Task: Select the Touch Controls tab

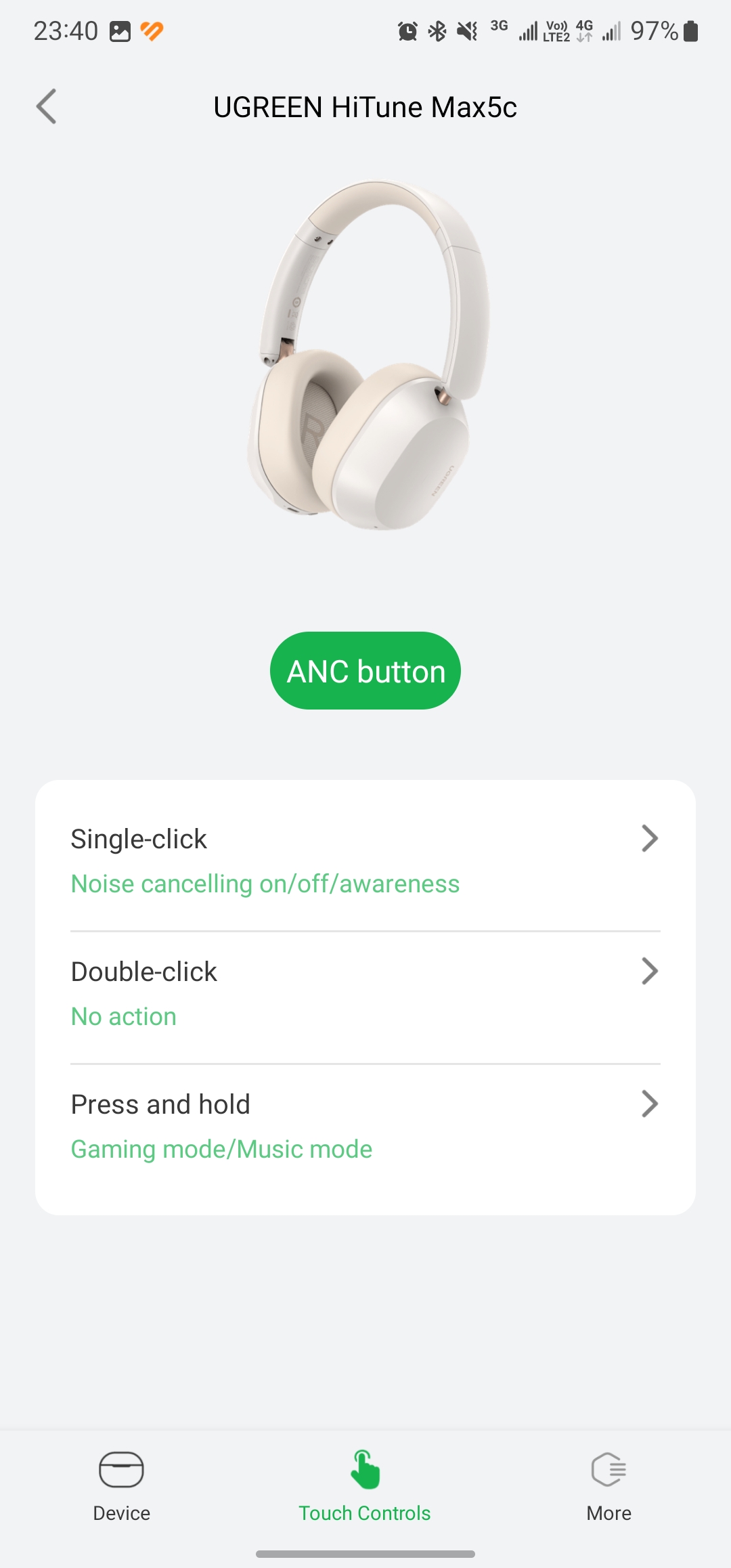Action: pos(365,1486)
